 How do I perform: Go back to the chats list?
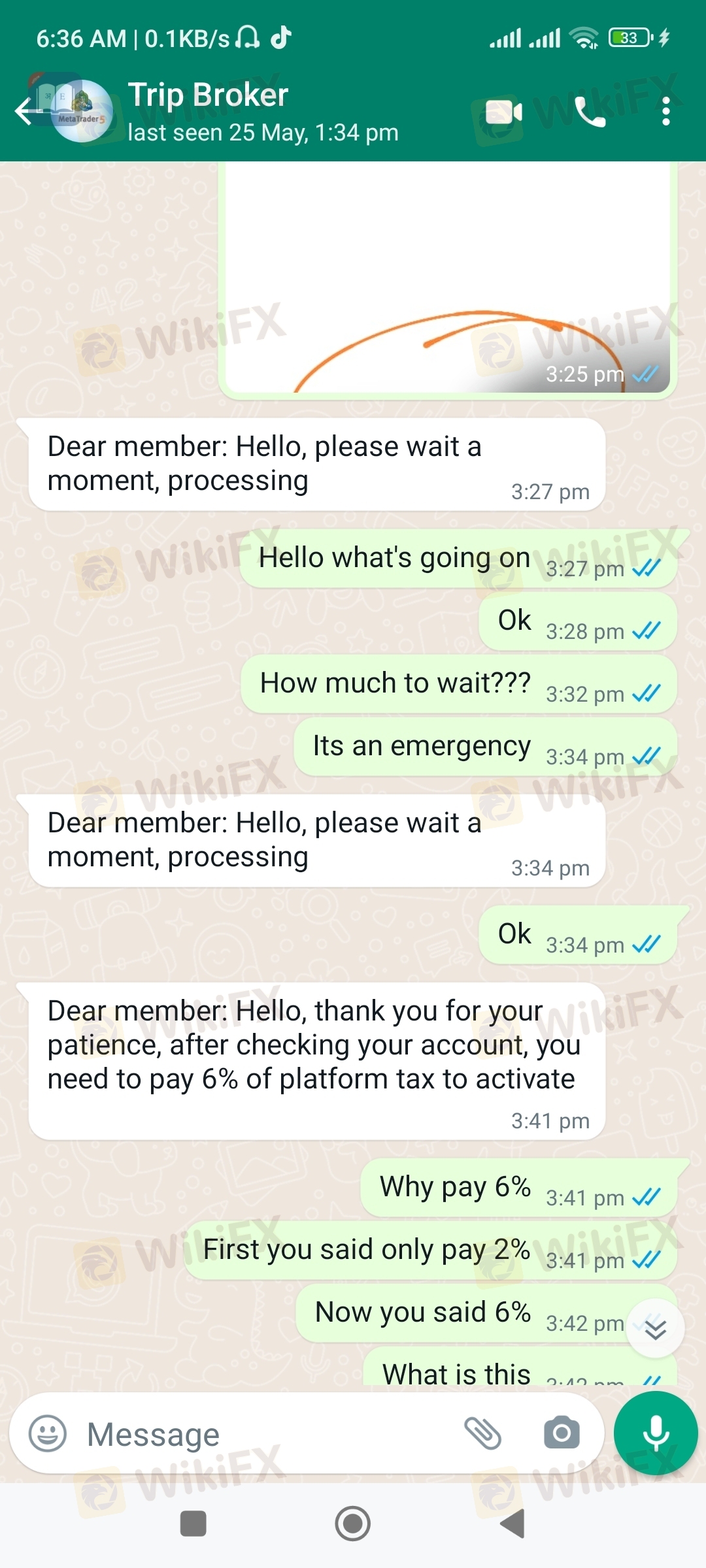[x=25, y=112]
